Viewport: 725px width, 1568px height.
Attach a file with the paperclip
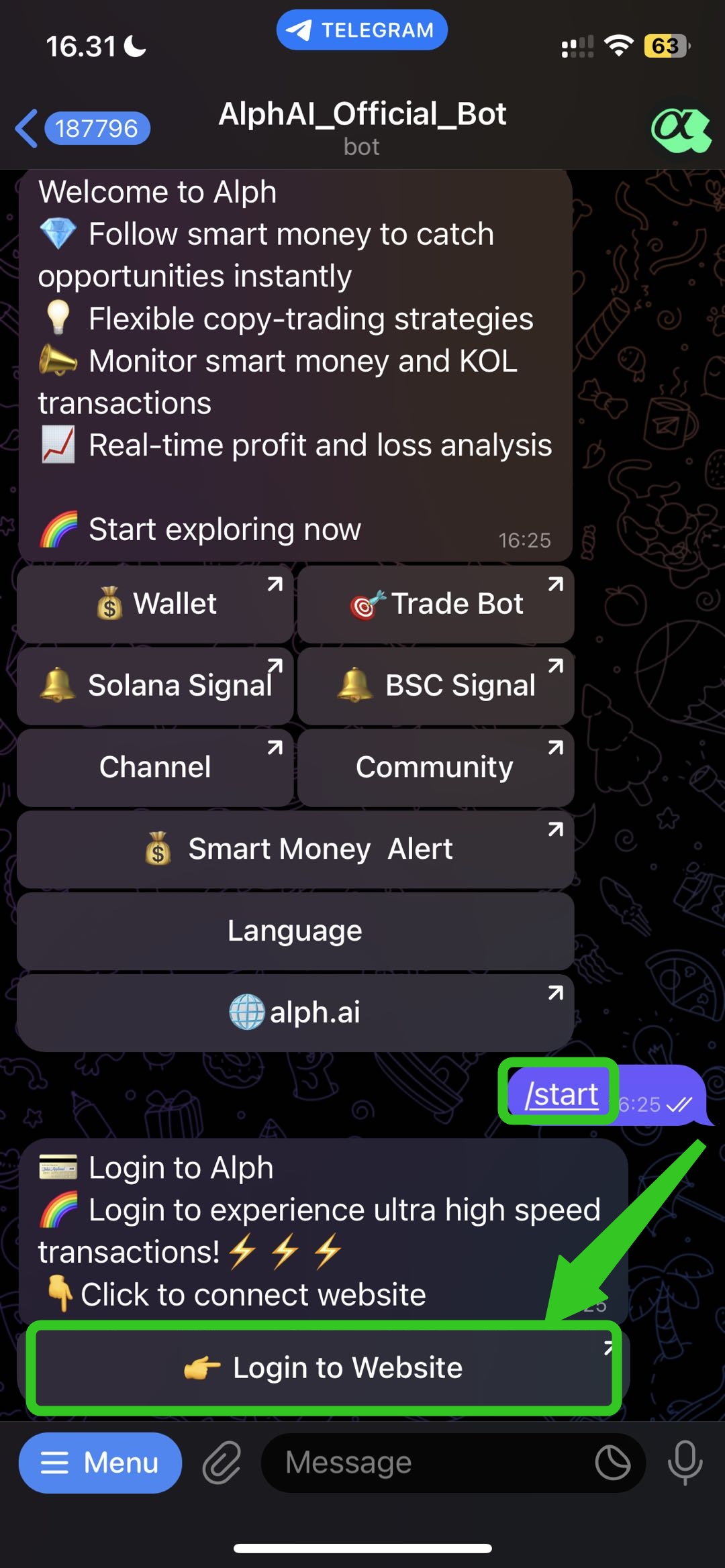click(x=222, y=1463)
